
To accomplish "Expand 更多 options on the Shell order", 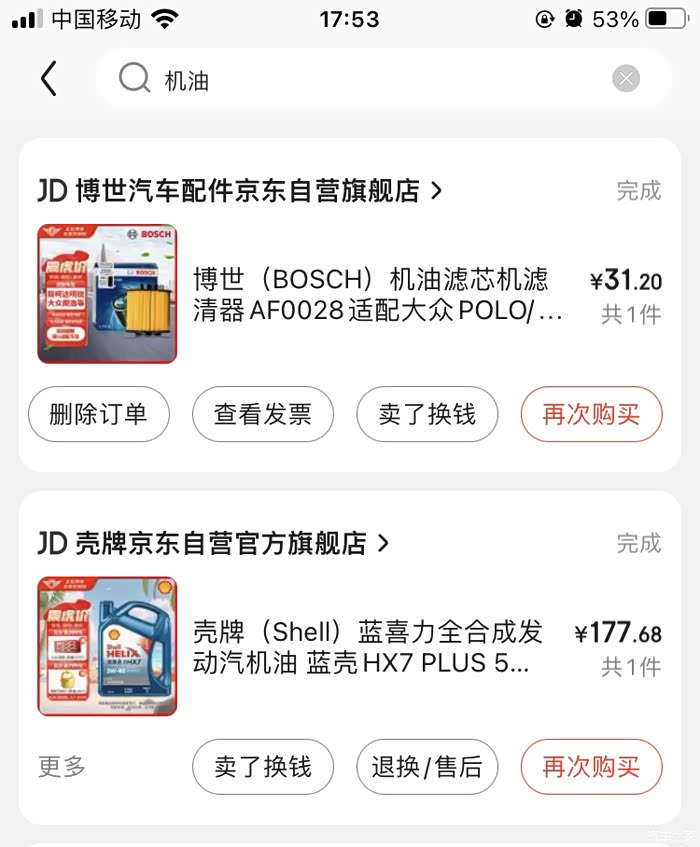I will 62,767.
